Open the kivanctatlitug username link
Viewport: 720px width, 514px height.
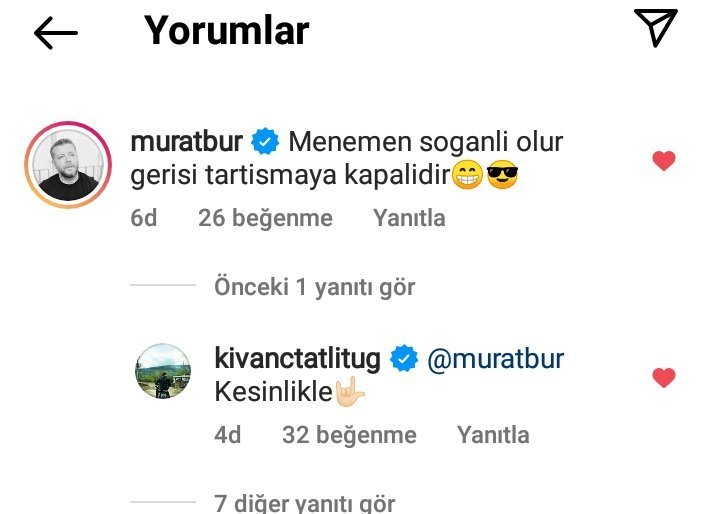297,359
